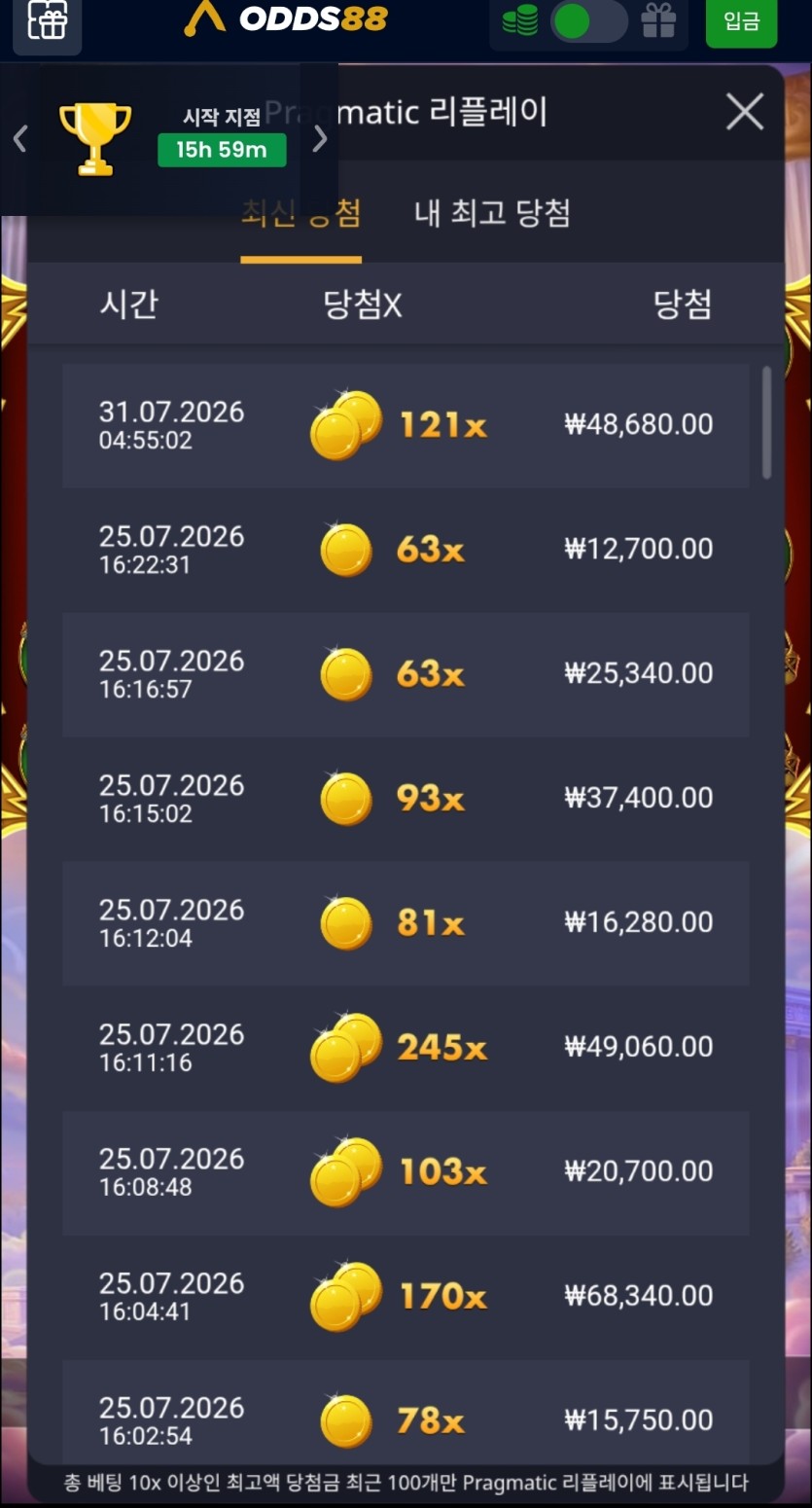Open the gray gift icon beside the toggle
Image resolution: width=812 pixels, height=1508 pixels.
(x=658, y=21)
